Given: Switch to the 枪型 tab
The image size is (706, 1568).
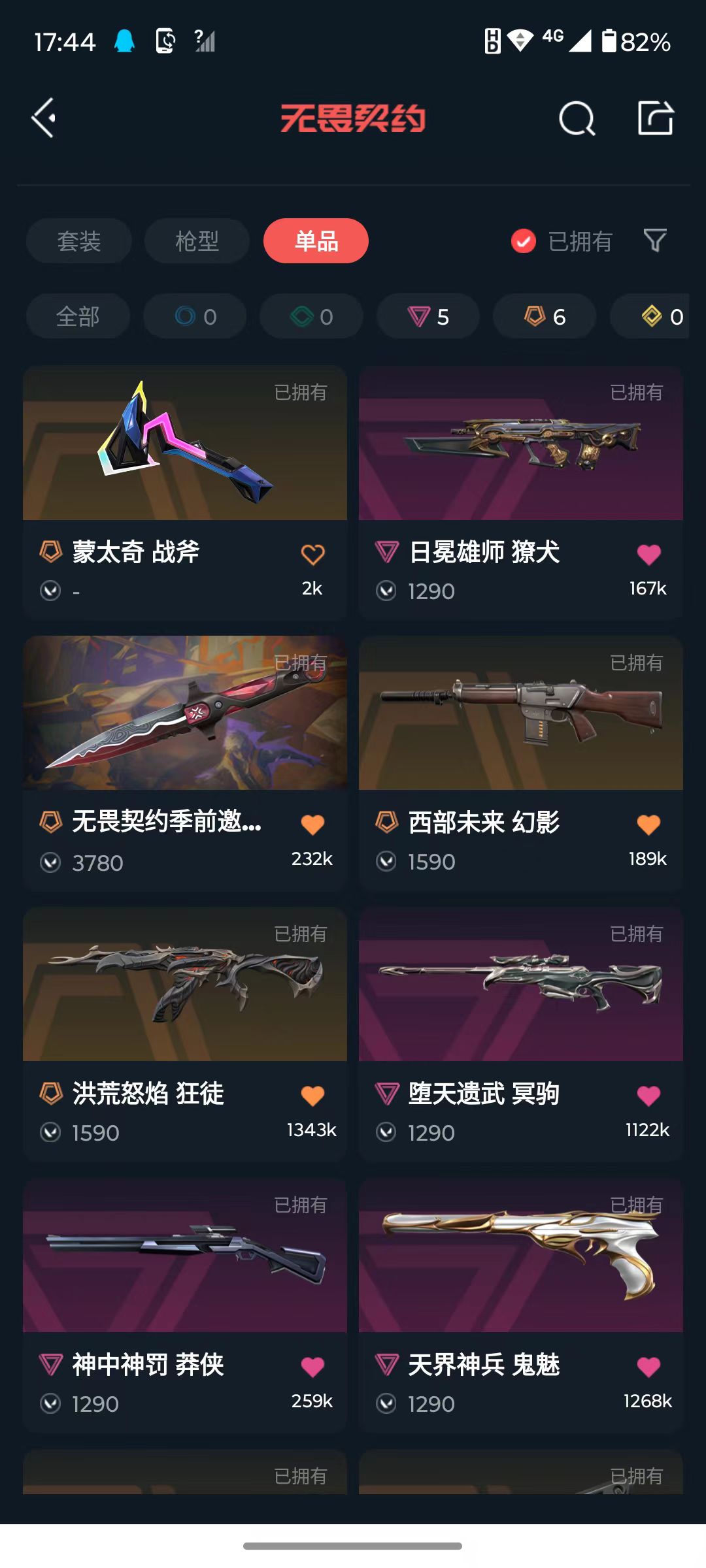Looking at the screenshot, I should coord(197,241).
